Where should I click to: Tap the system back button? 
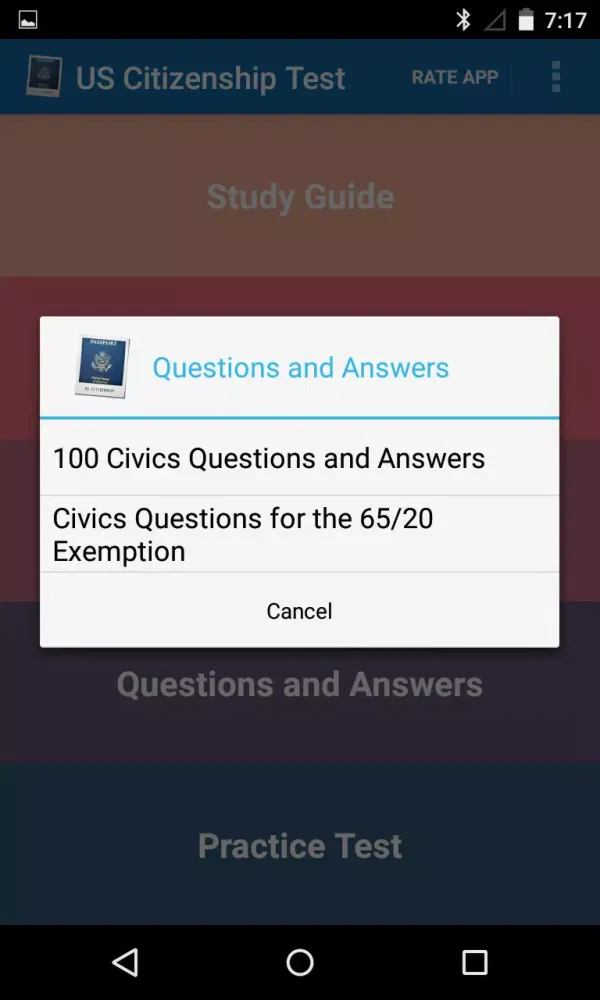125,962
